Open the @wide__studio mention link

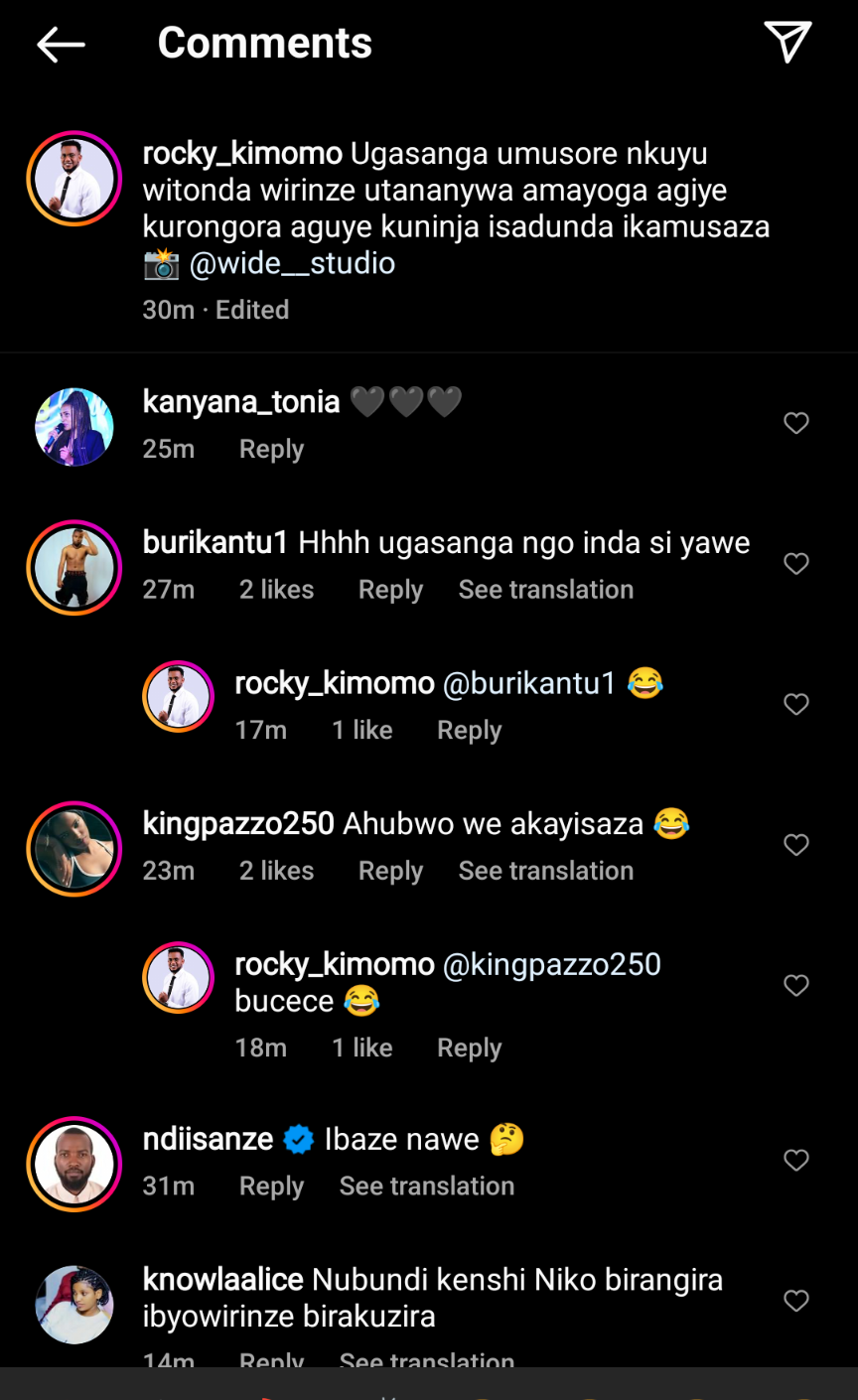coord(292,263)
